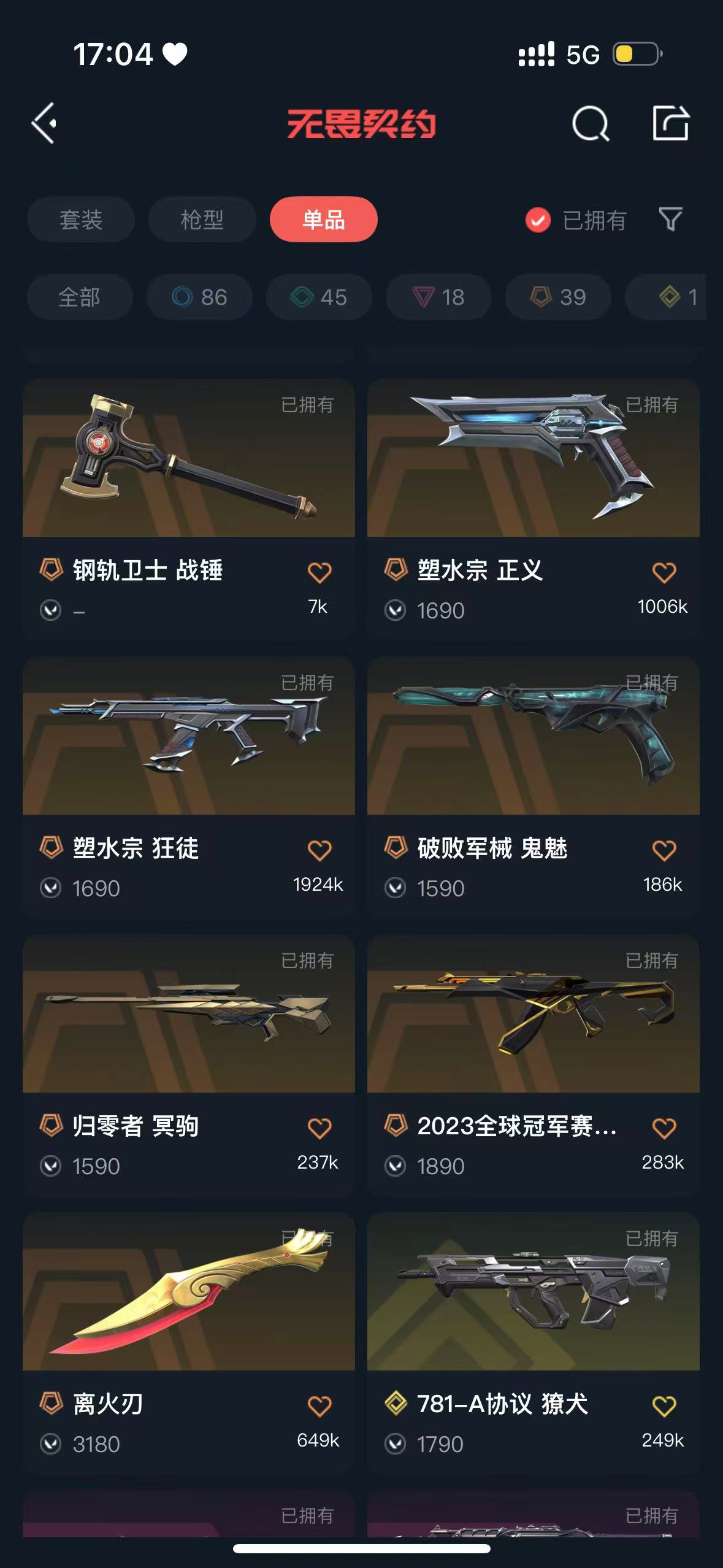The width and height of the screenshot is (723, 1568).
Task: Switch to the 套装 tab
Action: point(81,220)
